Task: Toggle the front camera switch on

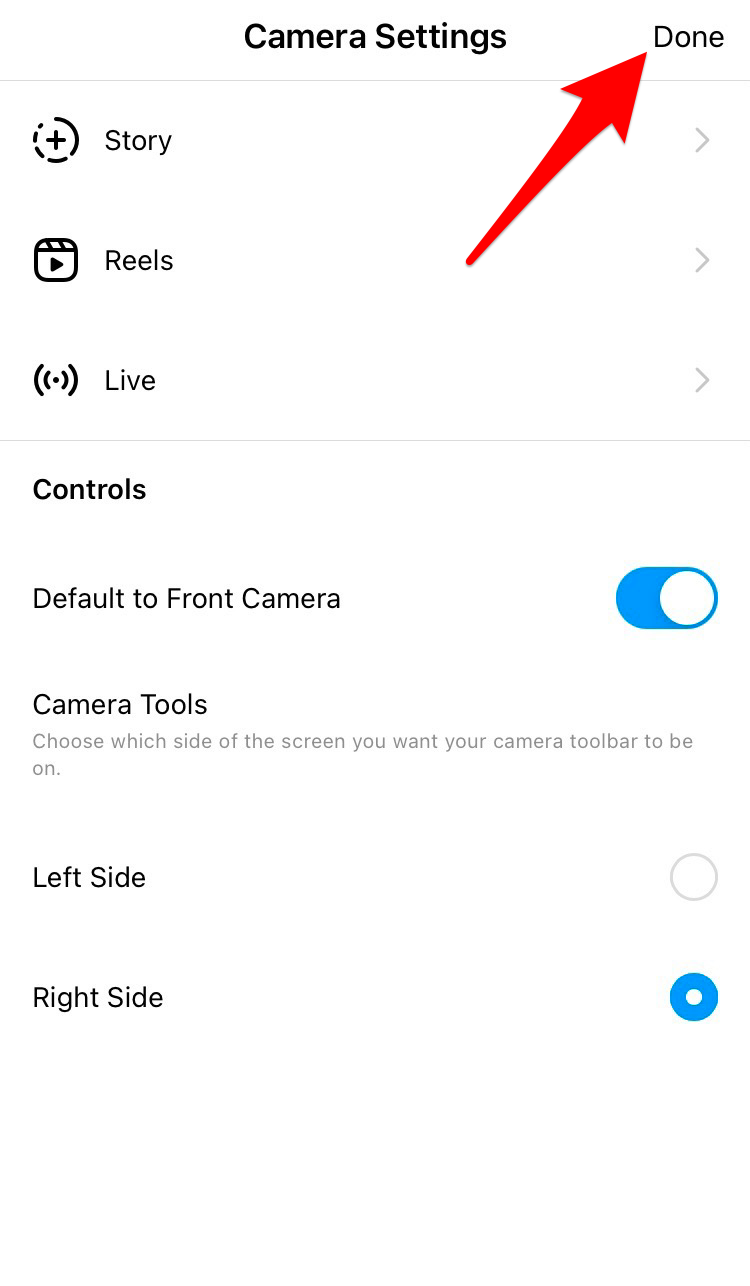Action: [x=666, y=598]
